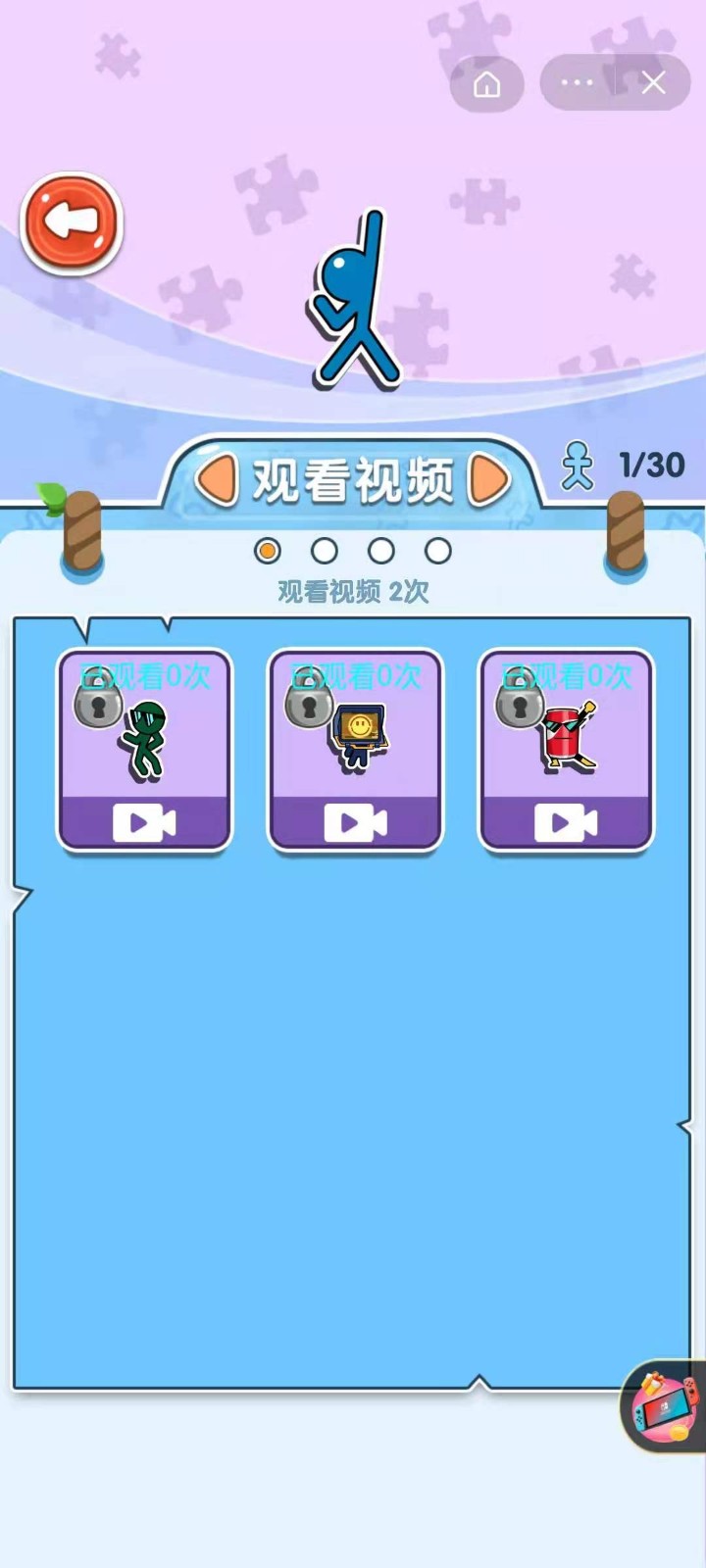Open the mini program home icon
Viewport: 706px width, 1568px height.
[486, 84]
